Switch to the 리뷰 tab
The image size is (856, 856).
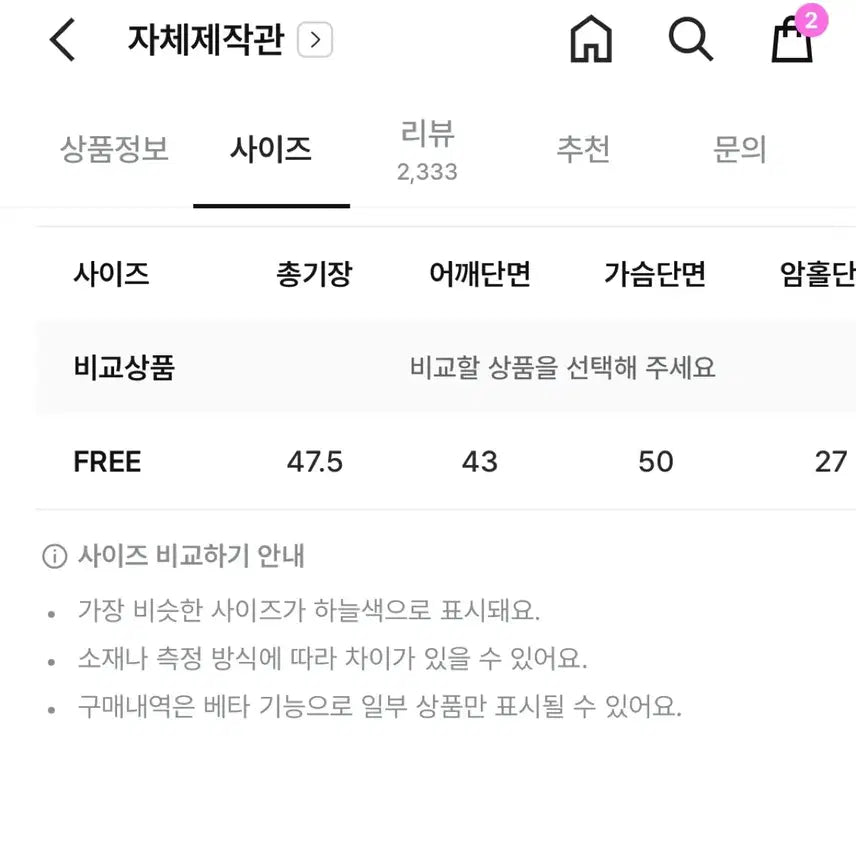427,150
